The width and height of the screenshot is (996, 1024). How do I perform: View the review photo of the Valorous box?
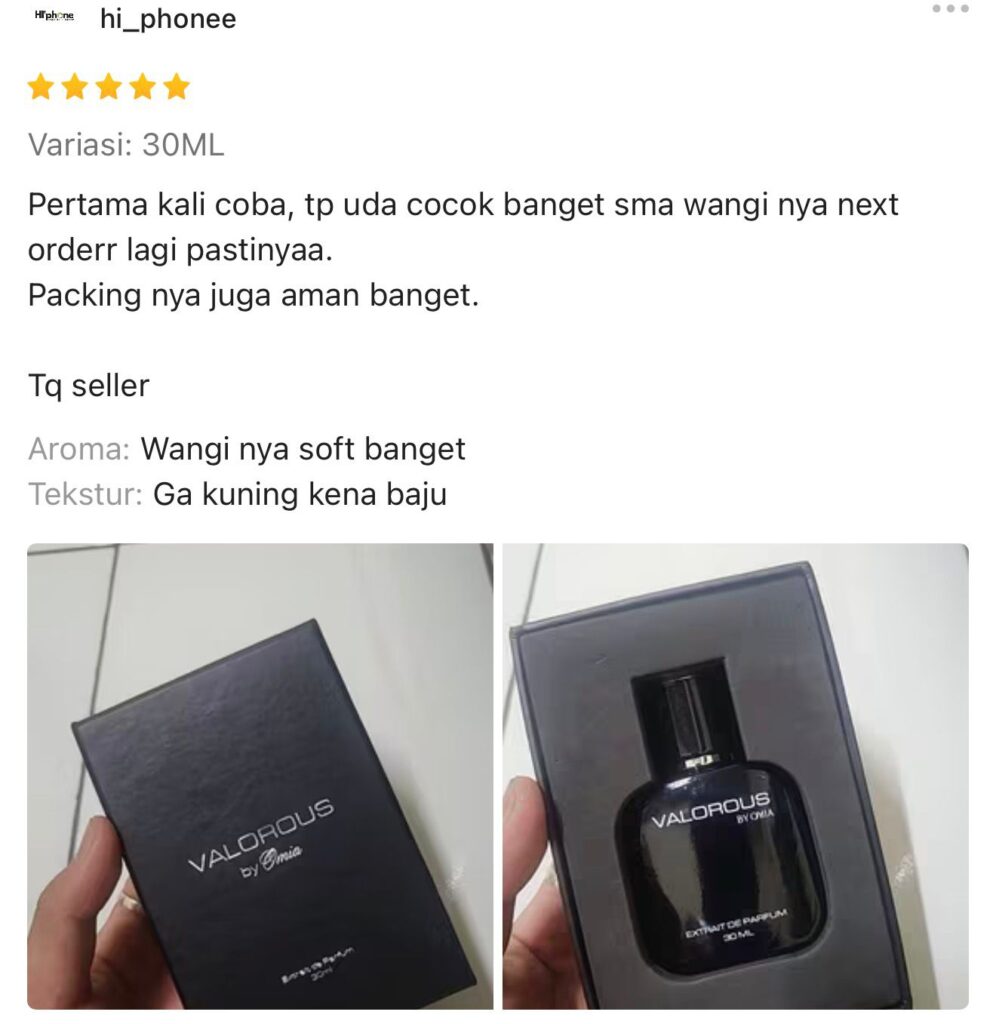[x=260, y=776]
